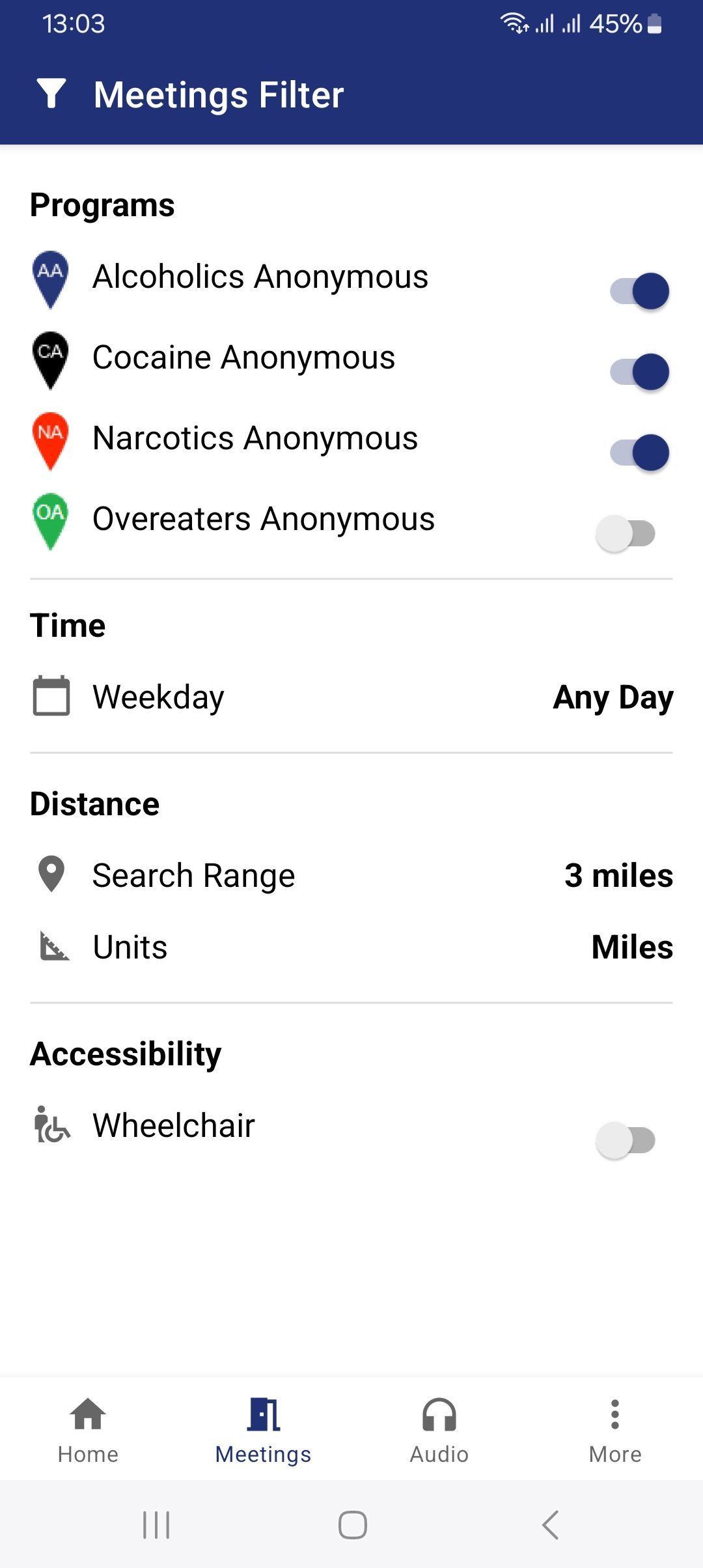Open the Weekday selection row
Viewport: 703px width, 1568px height.
(x=351, y=697)
